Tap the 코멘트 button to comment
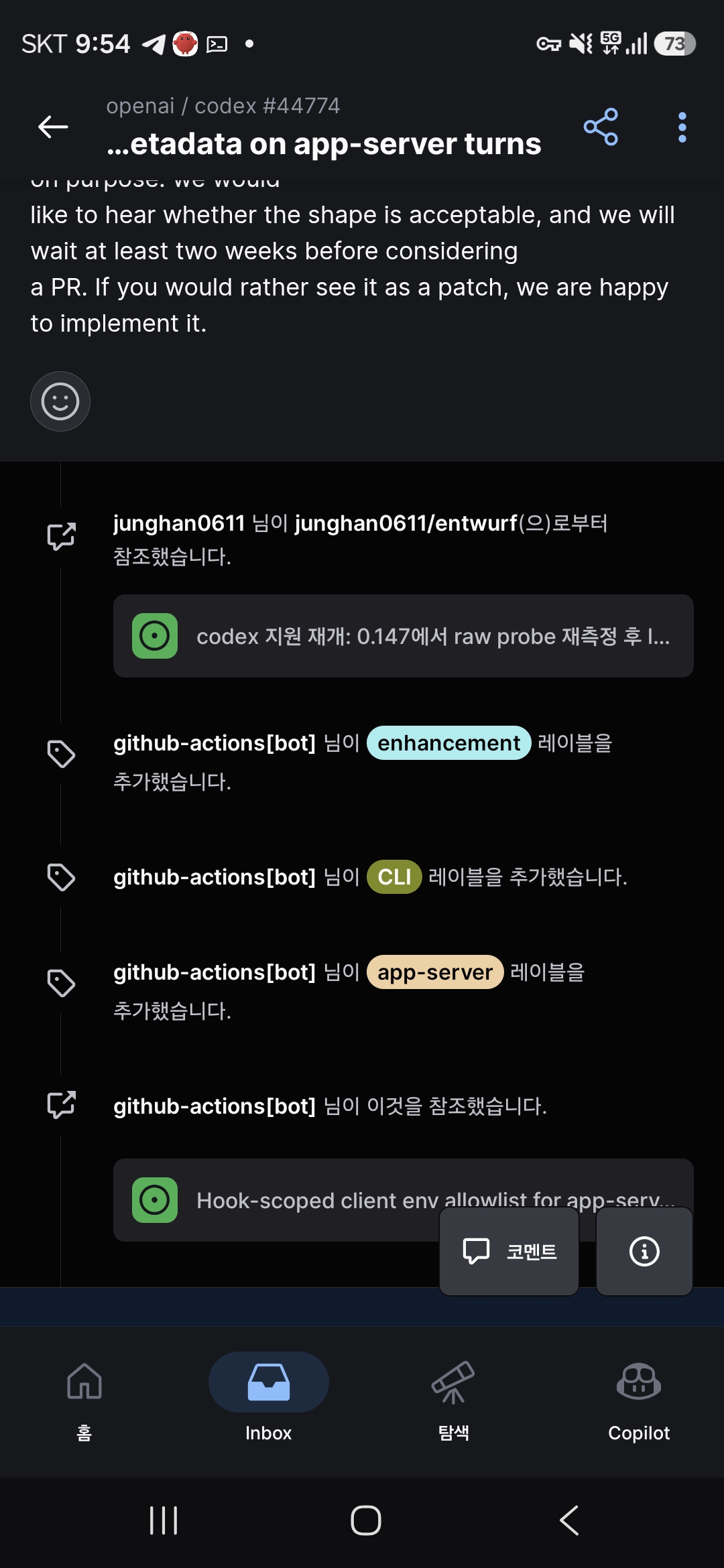The height and width of the screenshot is (1568, 724). (509, 1251)
